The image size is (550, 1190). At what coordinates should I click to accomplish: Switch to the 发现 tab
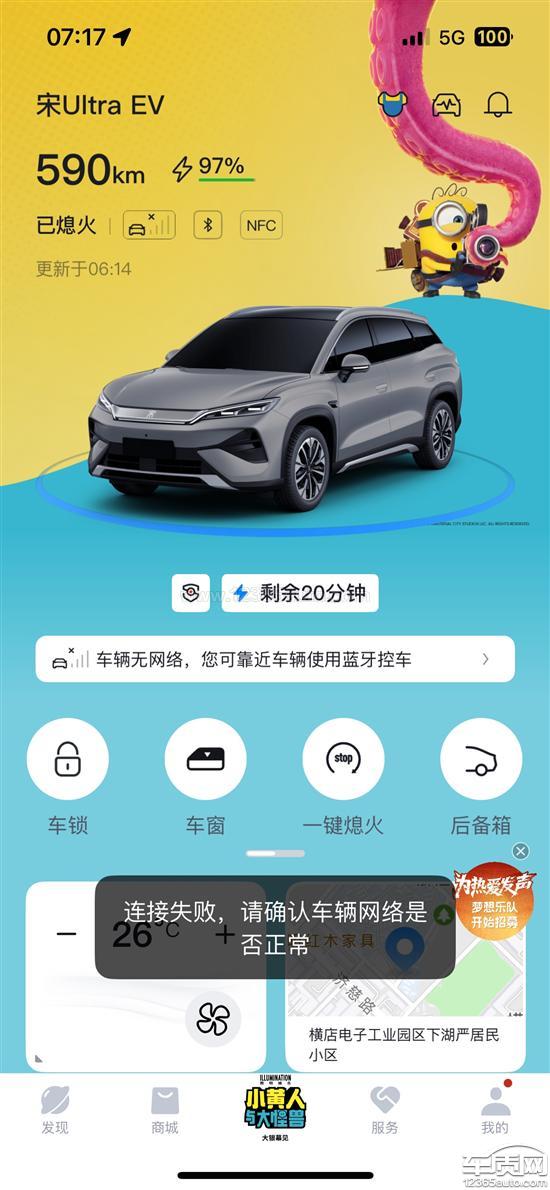pyautogui.click(x=55, y=1110)
